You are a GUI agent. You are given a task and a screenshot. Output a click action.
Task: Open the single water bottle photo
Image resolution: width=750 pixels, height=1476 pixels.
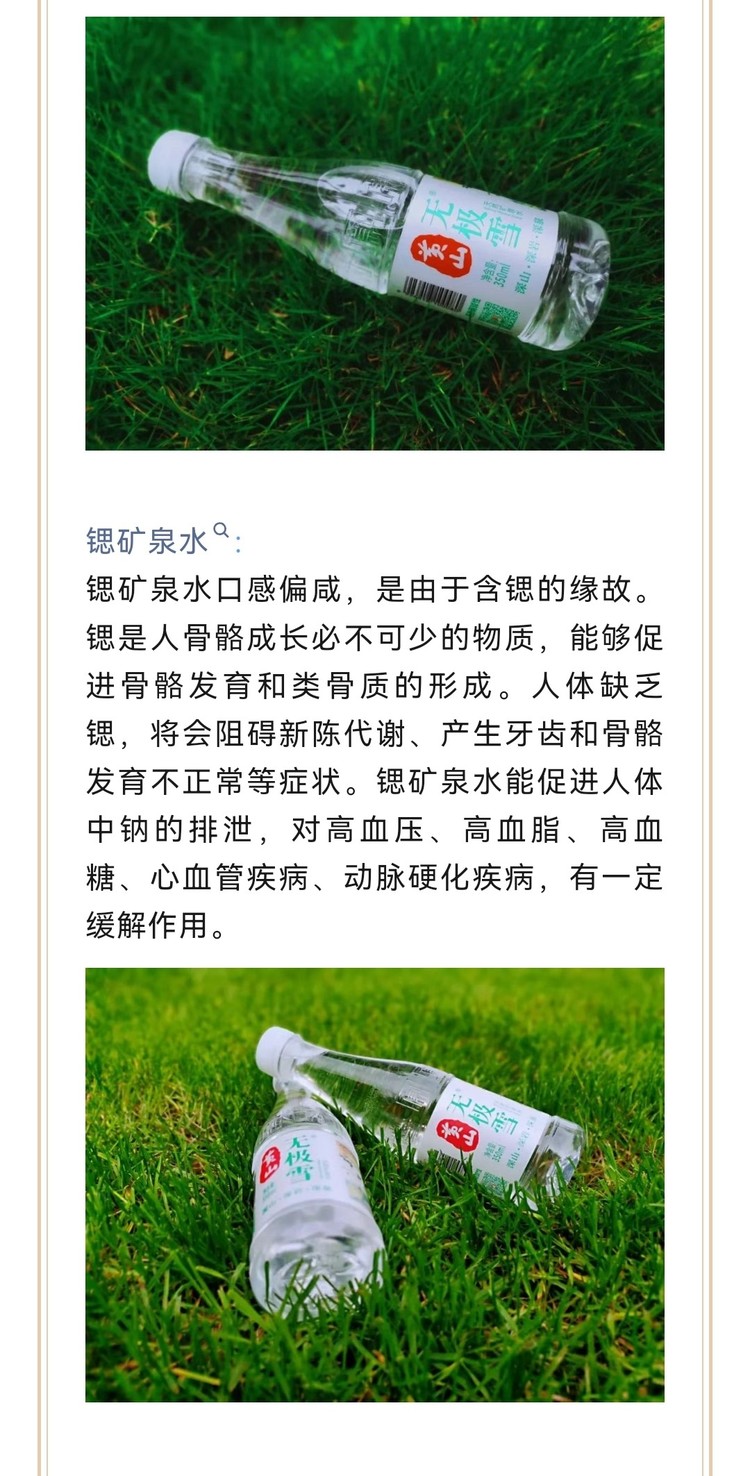pos(374,233)
